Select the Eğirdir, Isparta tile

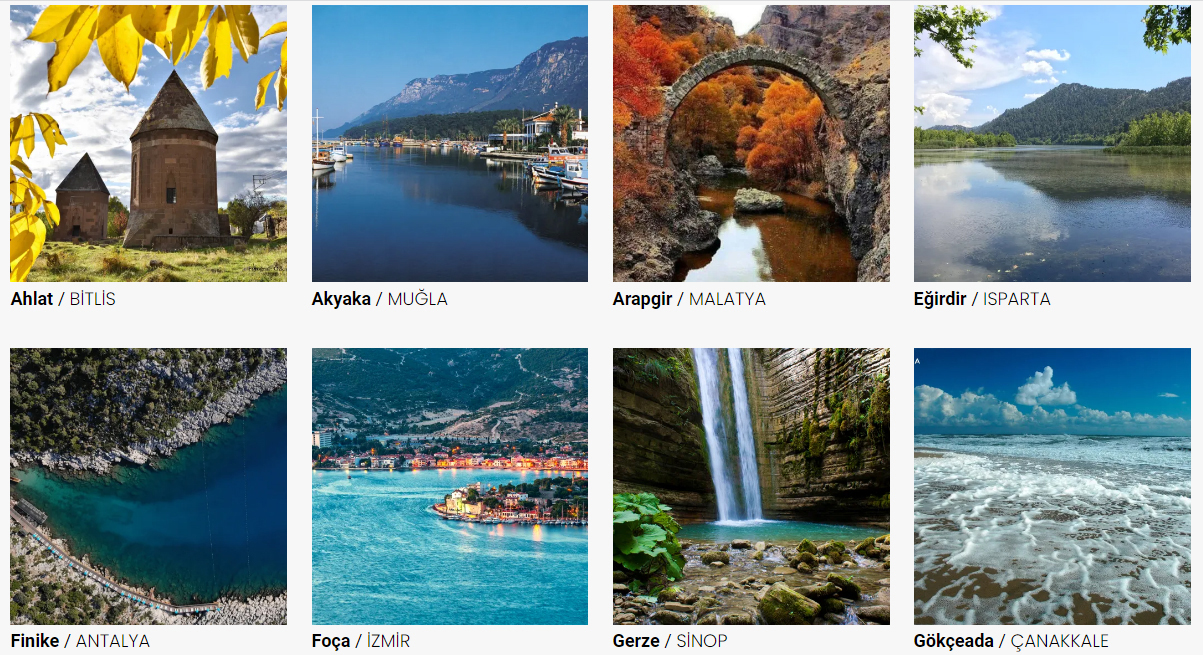pyautogui.click(x=1052, y=143)
